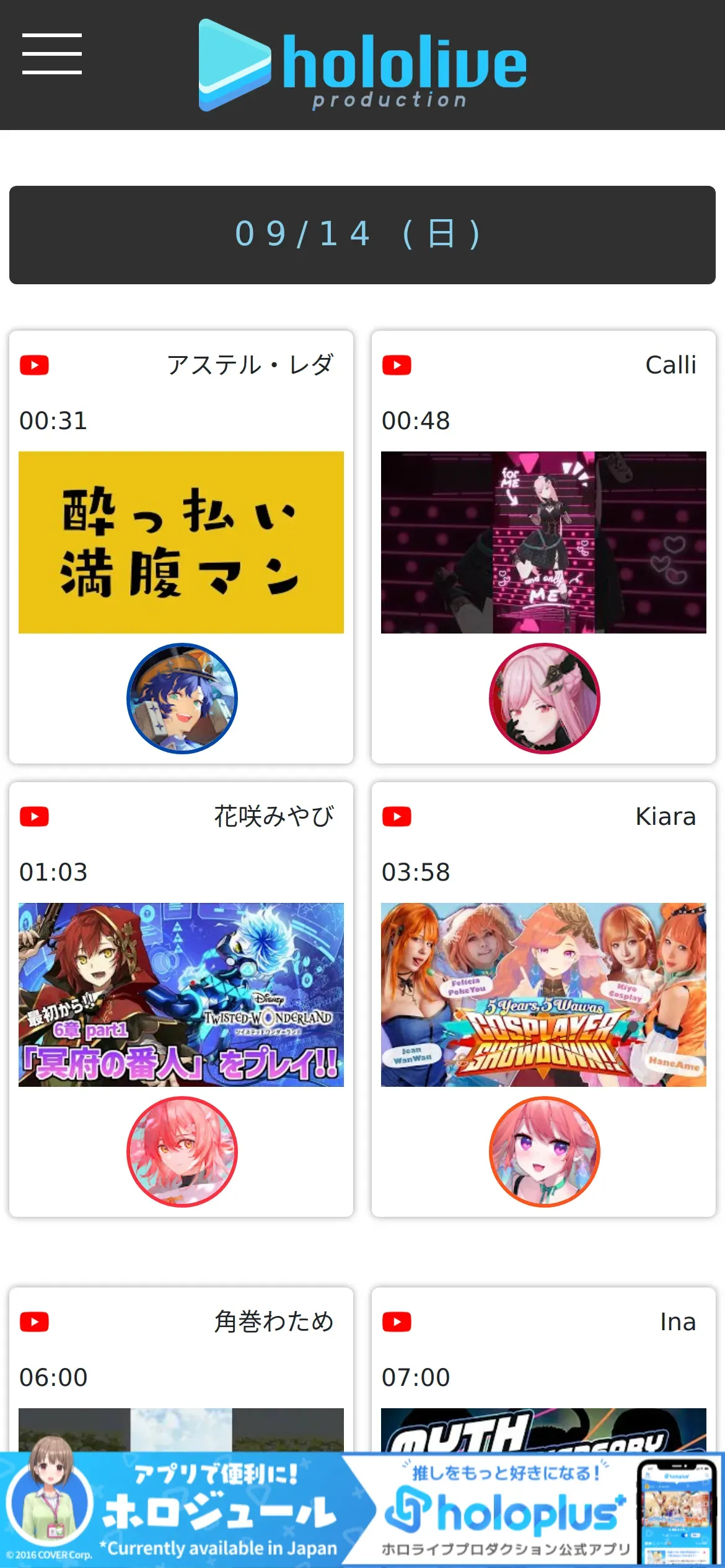
Task: Open アステル・レダ's 00:31 stream card
Action: [181, 542]
